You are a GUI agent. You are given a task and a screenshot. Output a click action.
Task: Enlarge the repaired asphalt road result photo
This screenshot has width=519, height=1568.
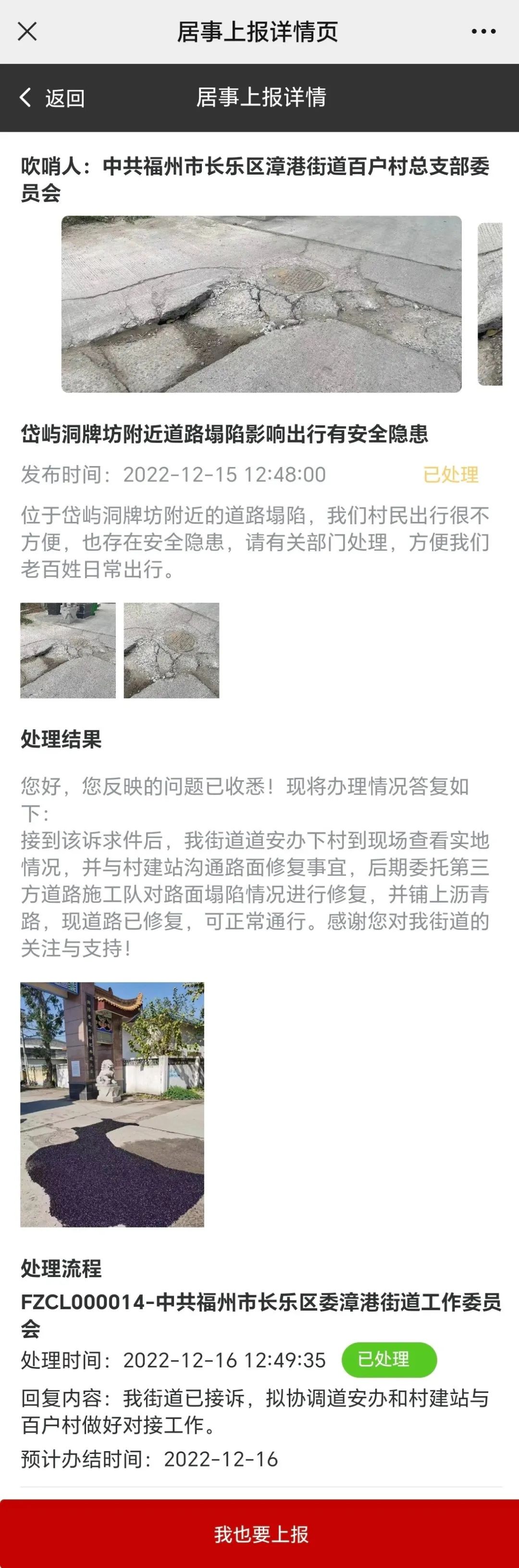[112, 1104]
